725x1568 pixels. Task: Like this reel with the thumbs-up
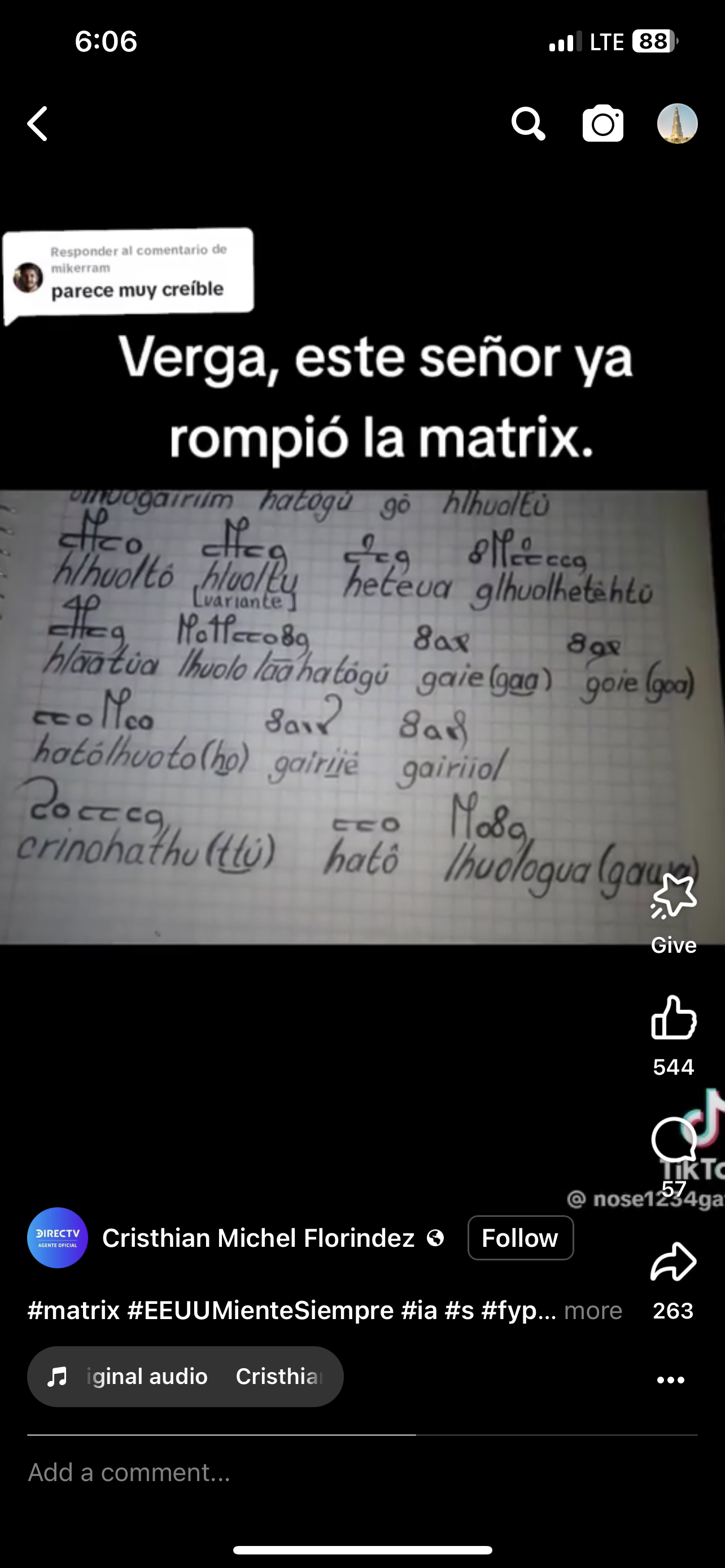point(673,1018)
